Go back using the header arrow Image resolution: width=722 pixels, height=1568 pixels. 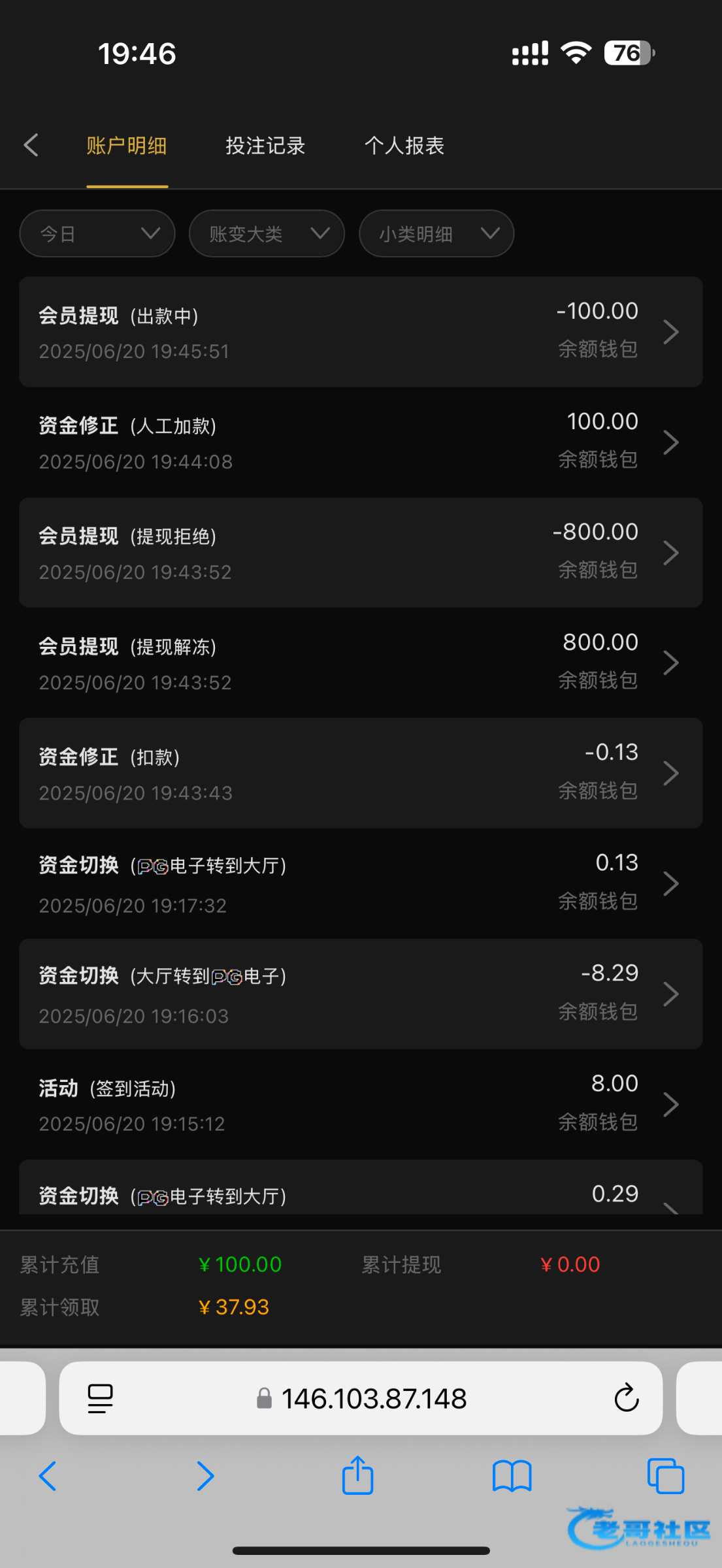(31, 145)
